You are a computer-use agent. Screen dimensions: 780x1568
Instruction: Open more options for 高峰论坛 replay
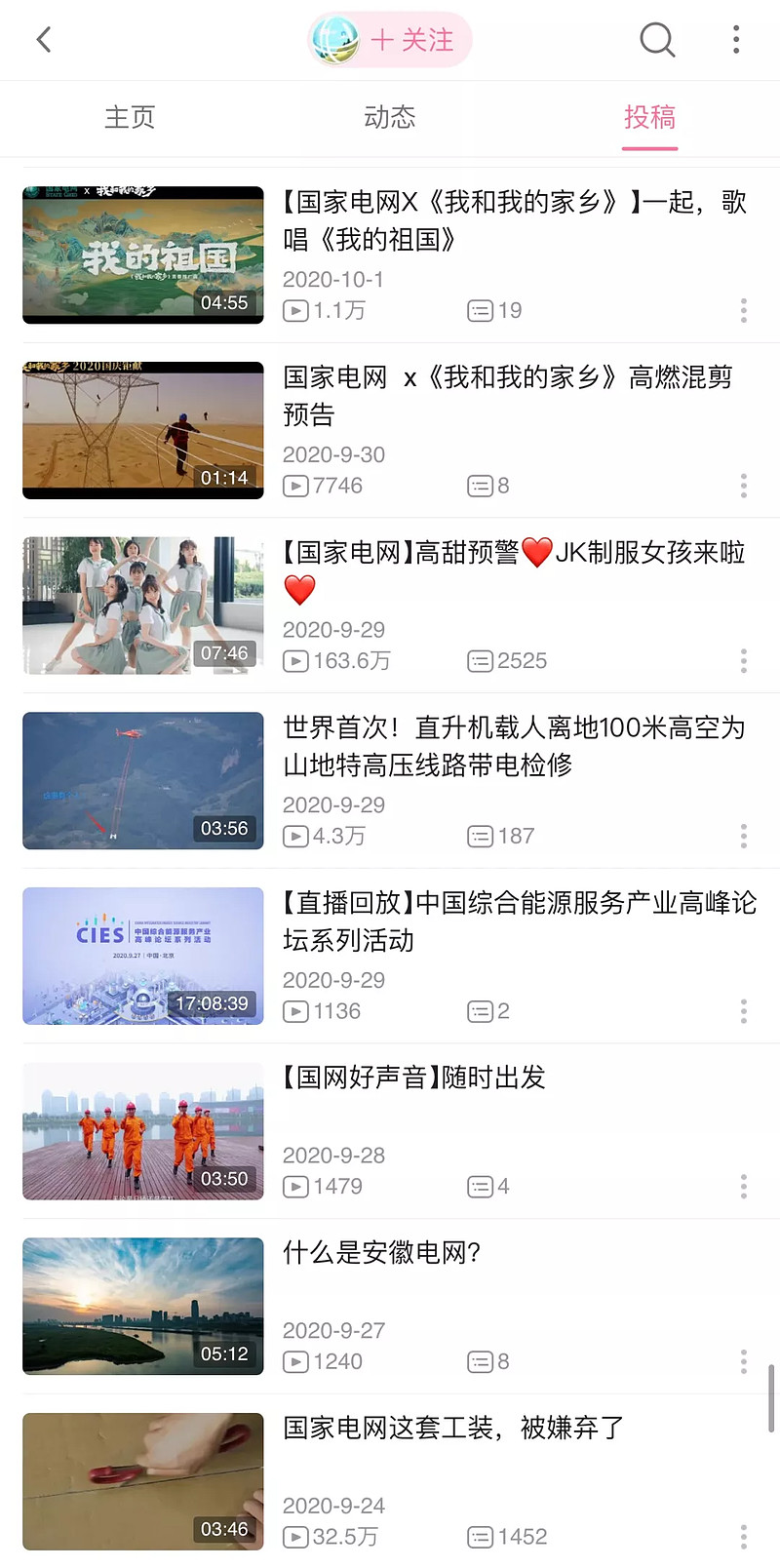(744, 1011)
